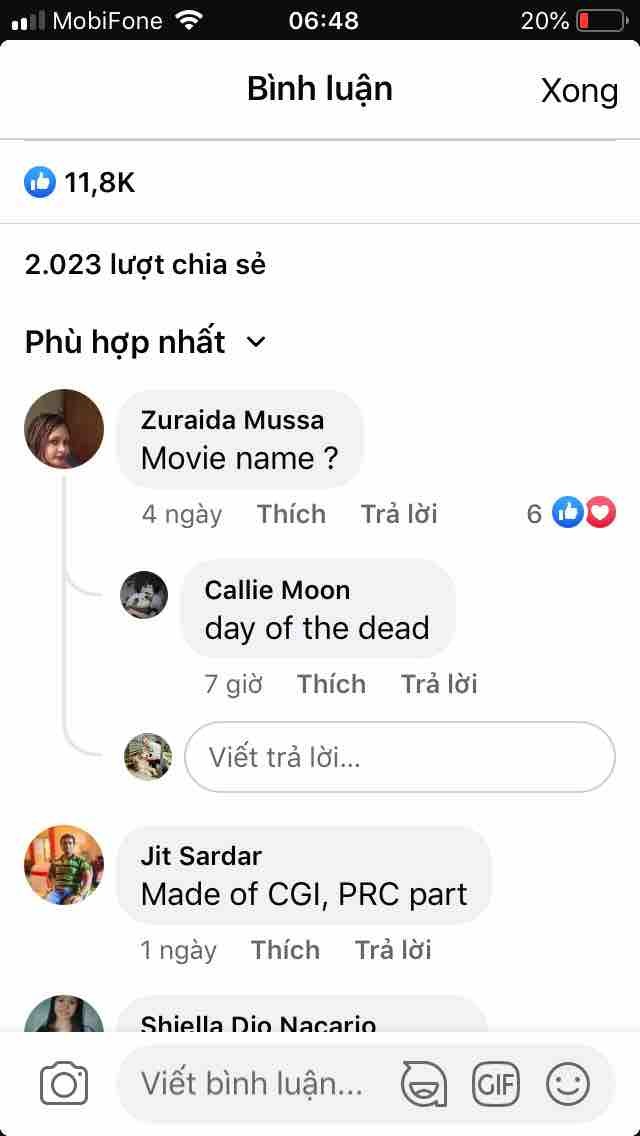Open the camera to attach a photo

click(64, 1084)
